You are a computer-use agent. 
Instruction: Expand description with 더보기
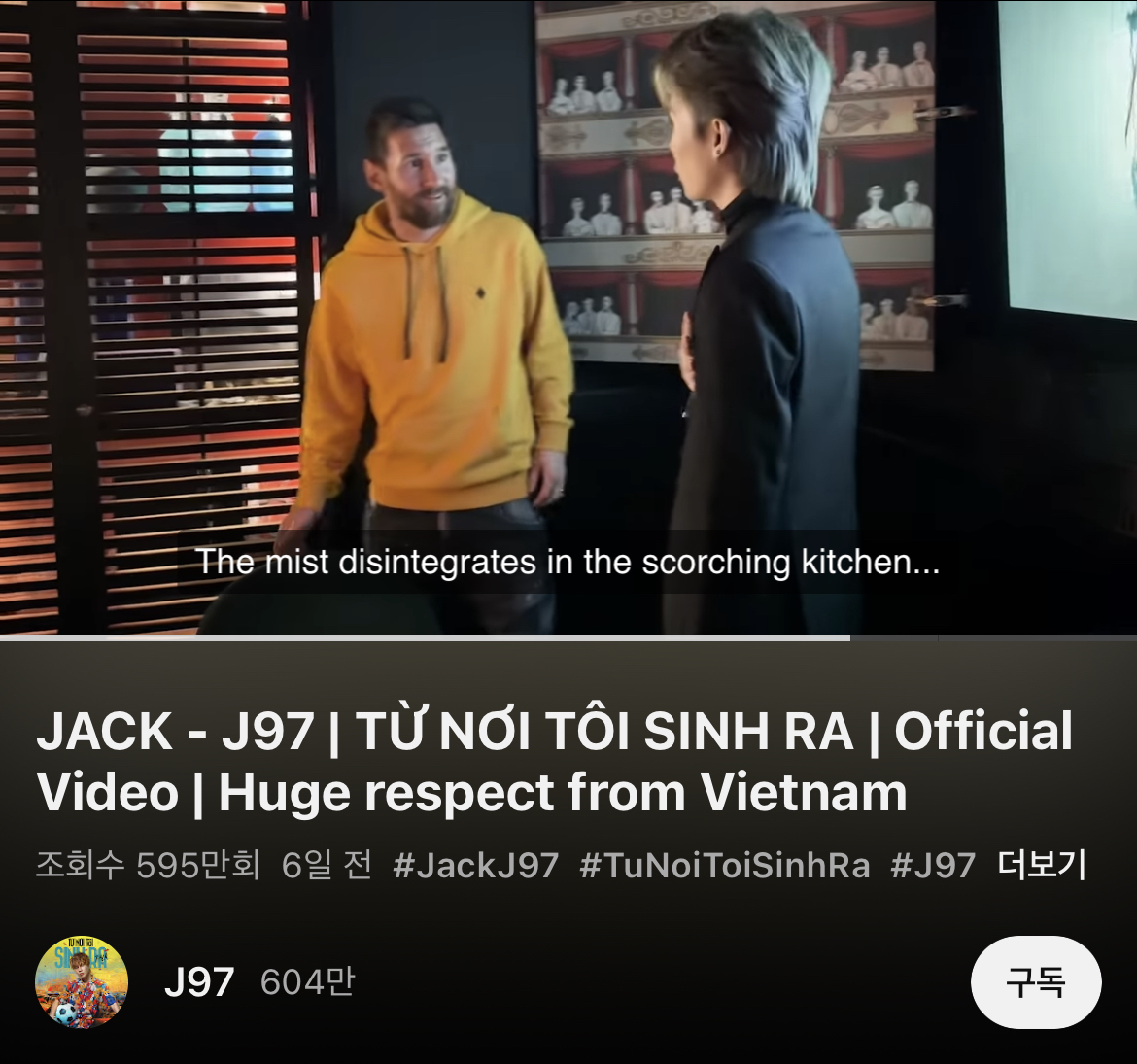1042,865
